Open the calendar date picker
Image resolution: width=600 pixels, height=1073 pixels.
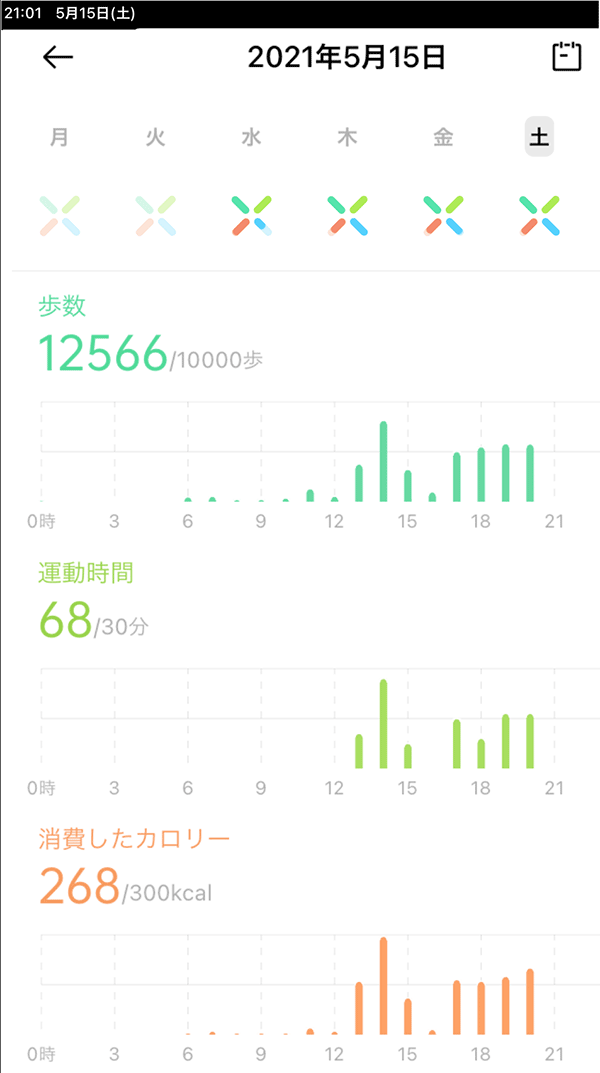566,57
